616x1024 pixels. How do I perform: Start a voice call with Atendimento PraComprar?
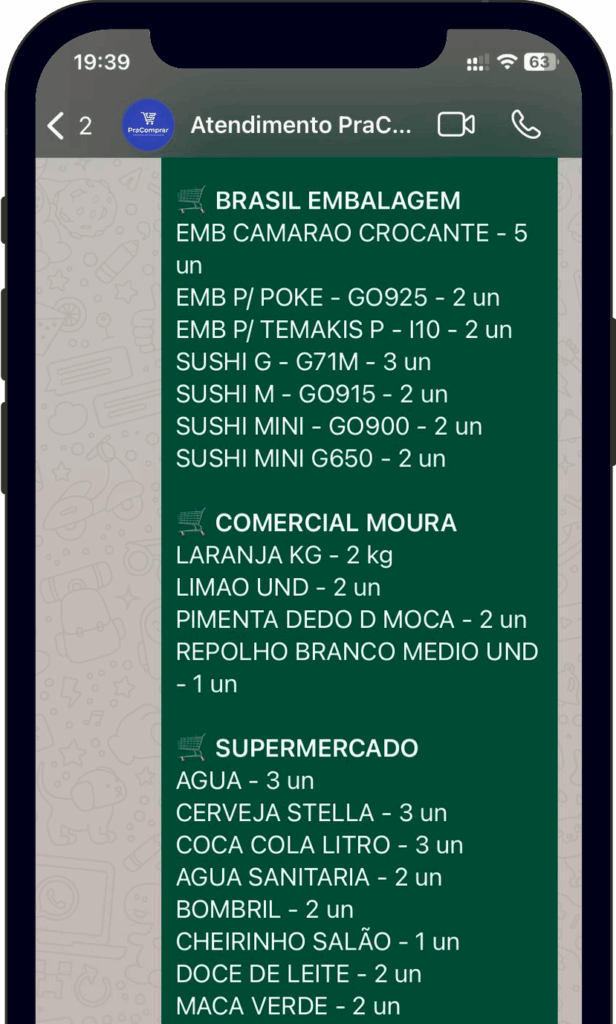[x=525, y=124]
